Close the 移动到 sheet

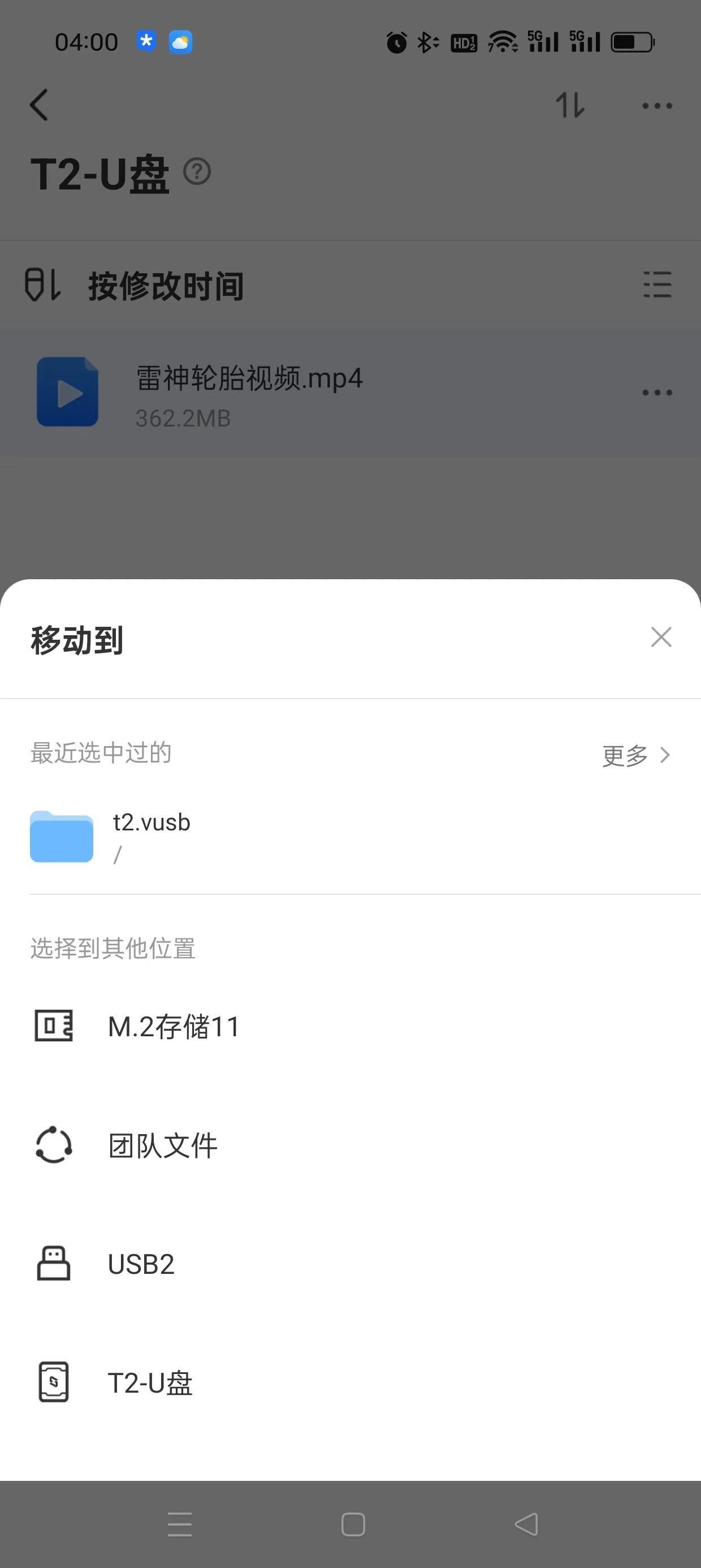661,637
